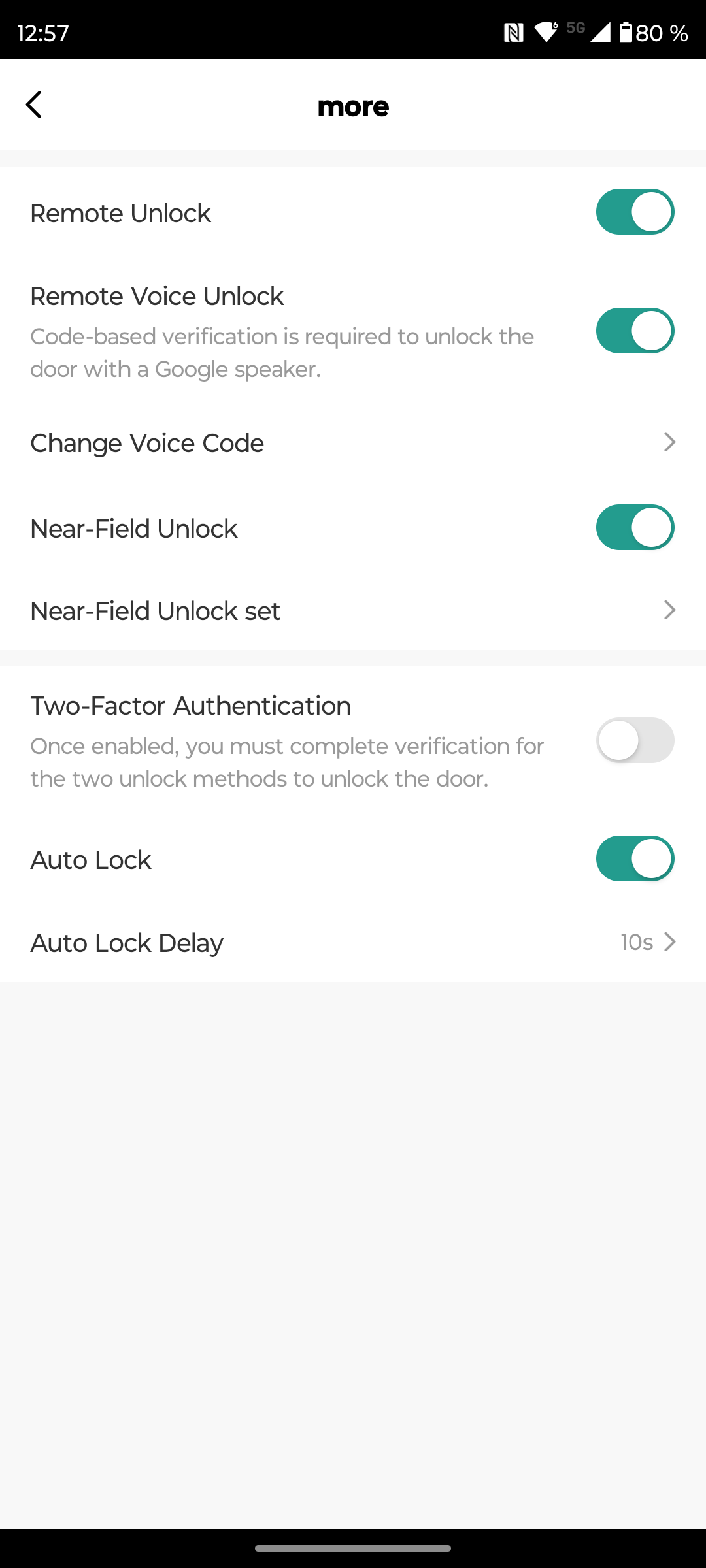
Task: Disable Remote Voice Unlock
Action: pyautogui.click(x=634, y=331)
